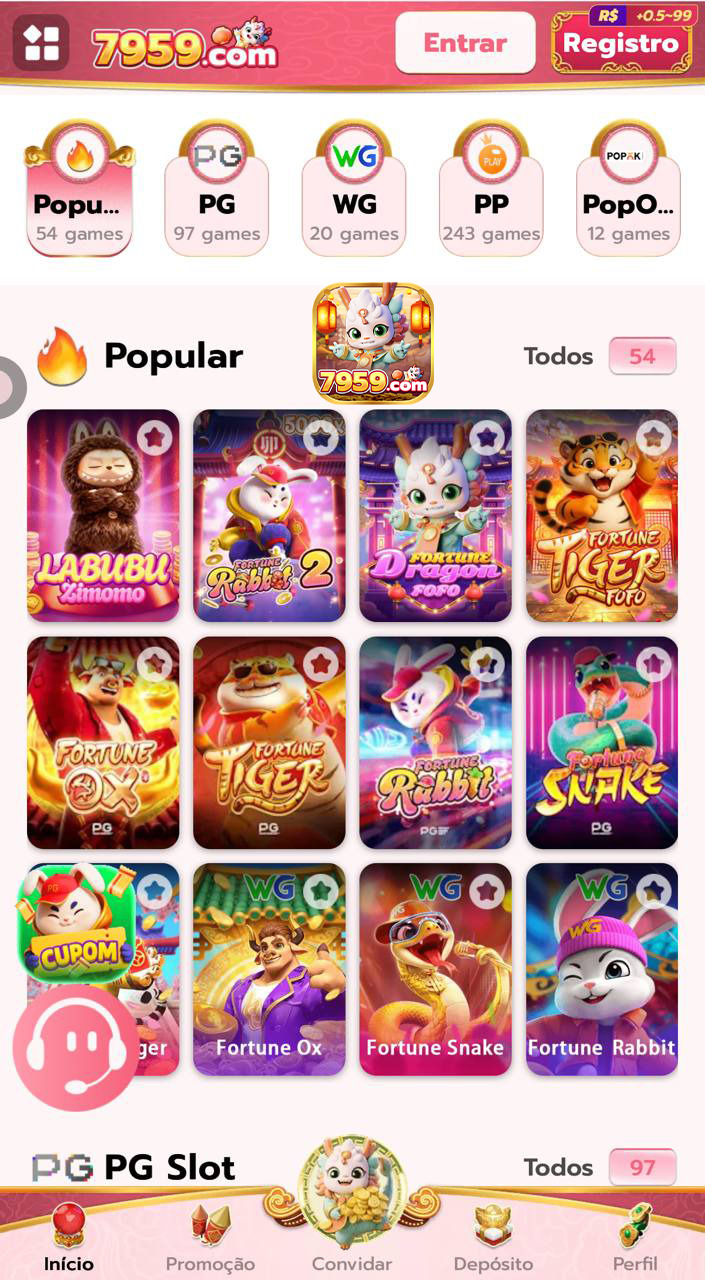Open the Cupom coupon floating button

[x=77, y=923]
